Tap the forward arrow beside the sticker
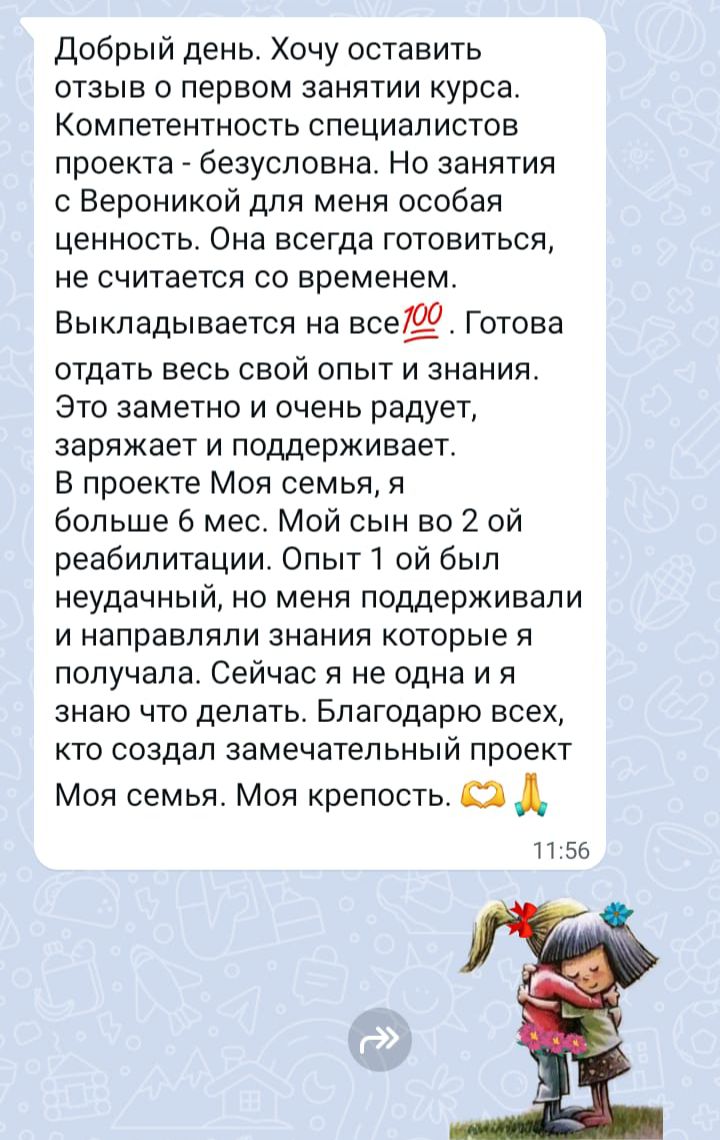 [385, 1041]
